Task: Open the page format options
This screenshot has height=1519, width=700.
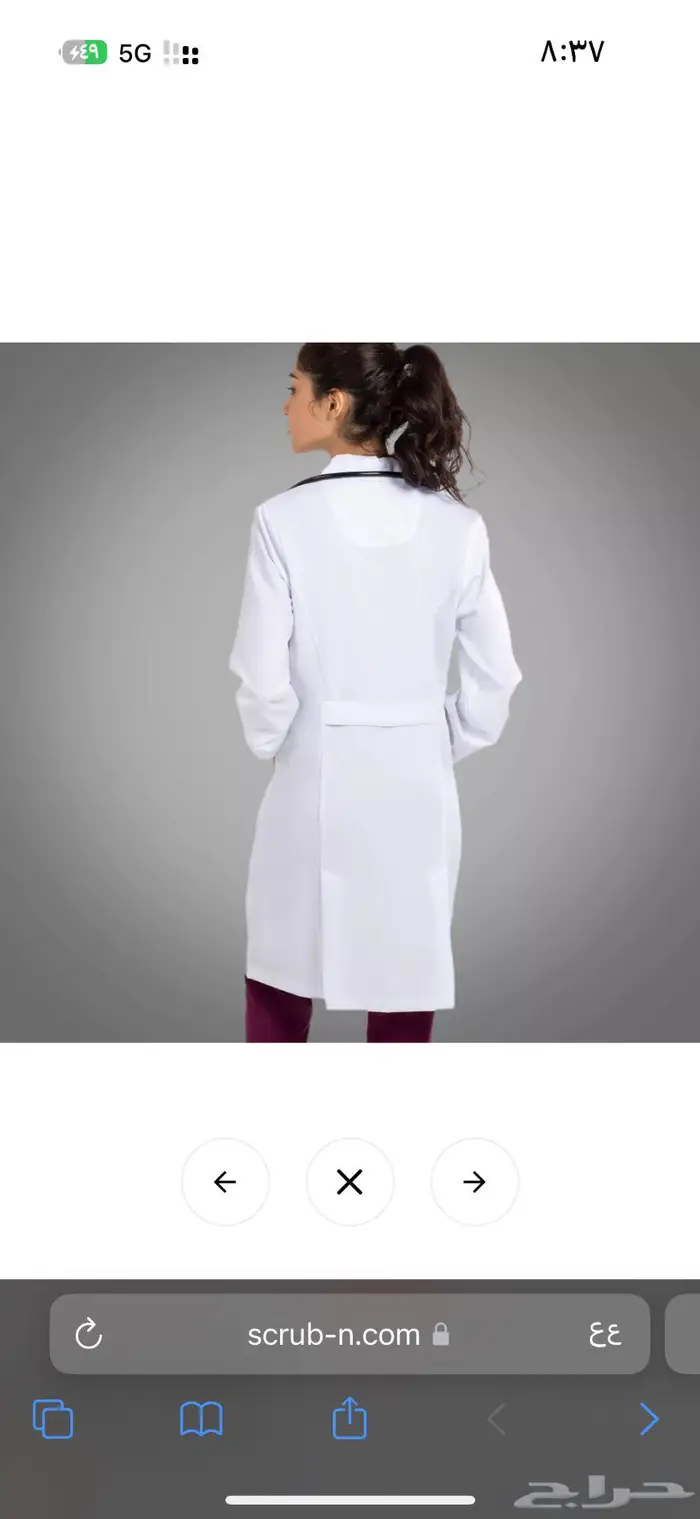Action: click(605, 1334)
